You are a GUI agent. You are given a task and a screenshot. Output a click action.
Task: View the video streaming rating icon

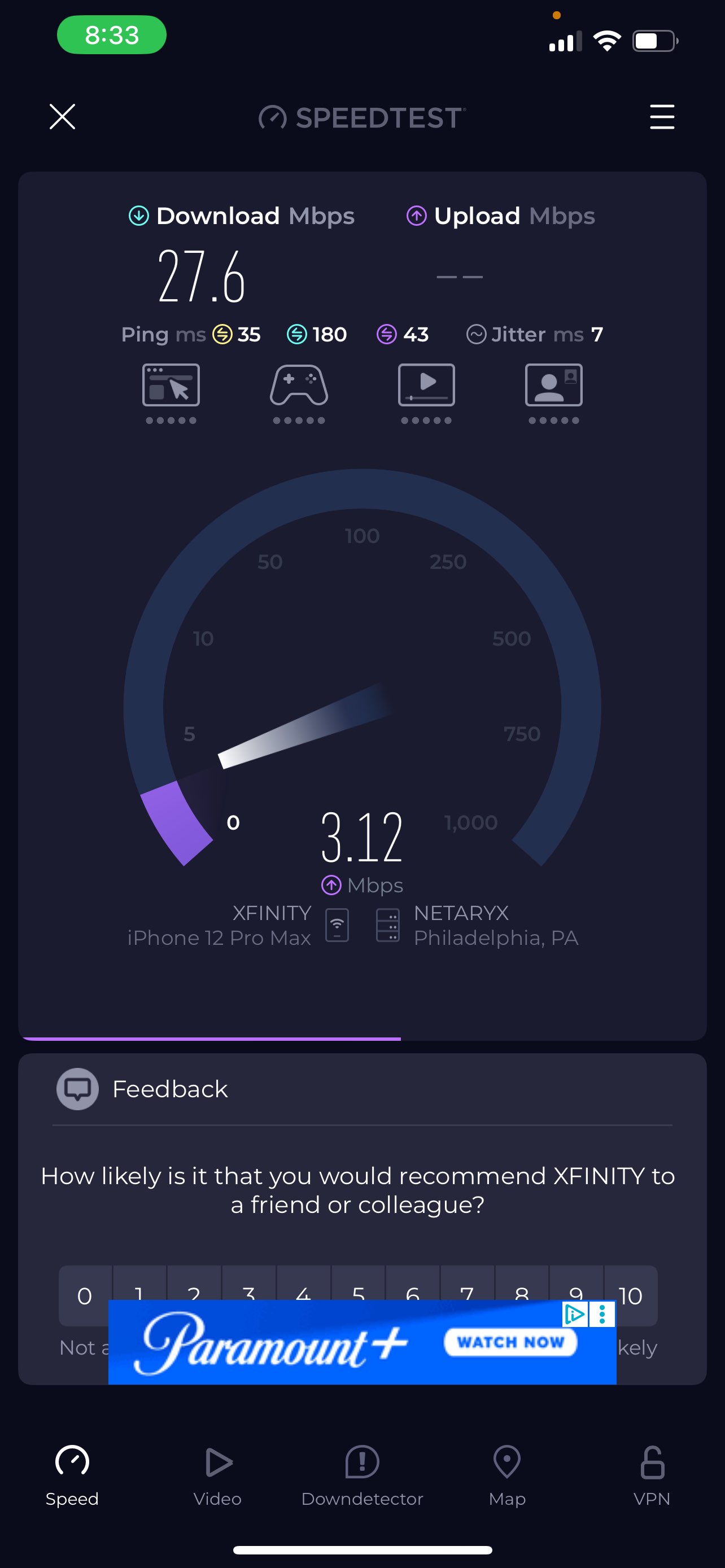[426, 386]
